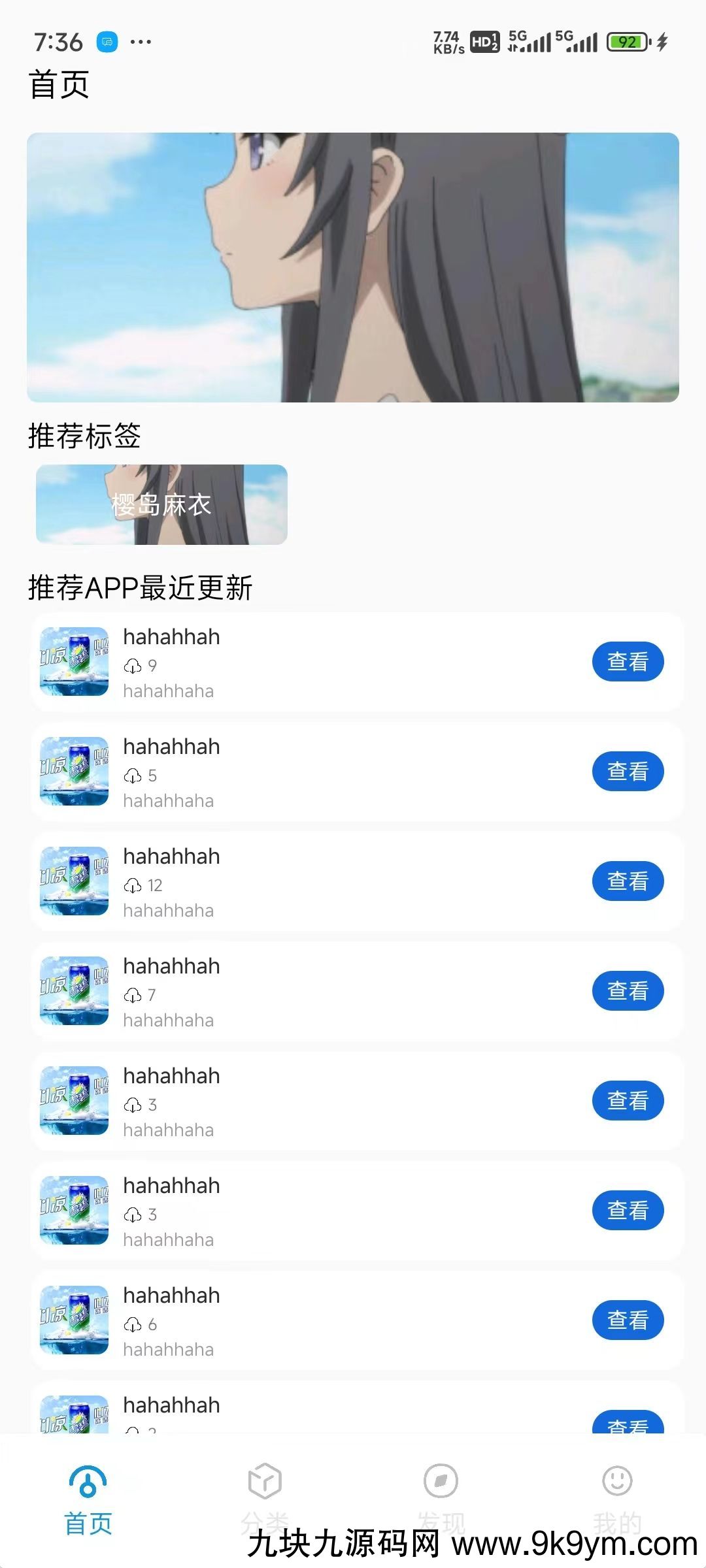Click 查看 on the app with 6 downloads
The height and width of the screenshot is (1568, 706).
(x=628, y=1320)
